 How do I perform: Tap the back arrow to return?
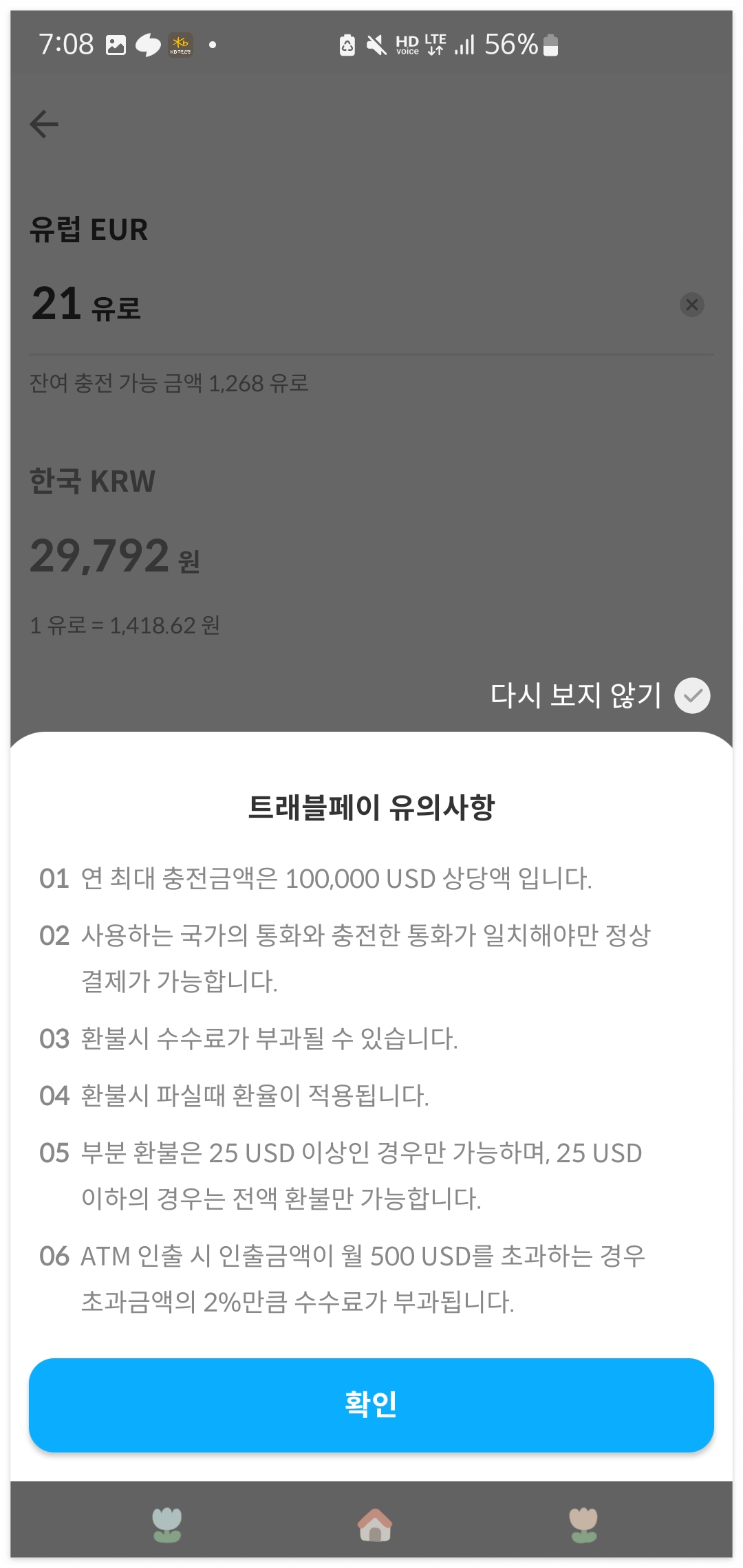click(x=43, y=124)
